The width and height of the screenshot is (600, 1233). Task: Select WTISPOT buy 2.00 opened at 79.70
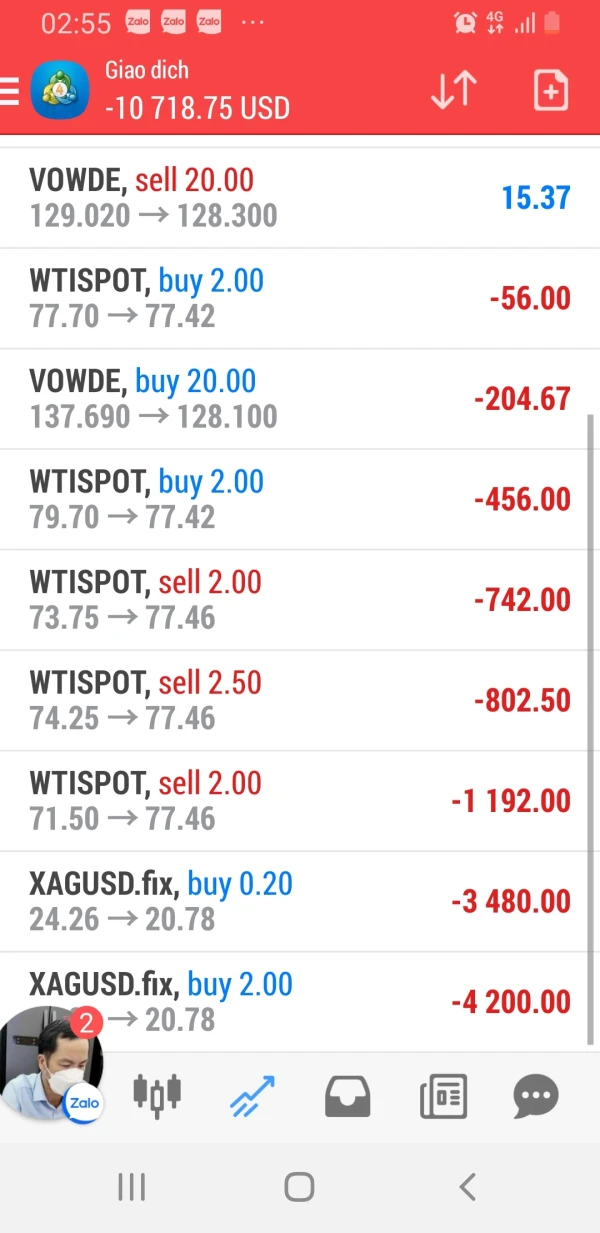pos(300,499)
